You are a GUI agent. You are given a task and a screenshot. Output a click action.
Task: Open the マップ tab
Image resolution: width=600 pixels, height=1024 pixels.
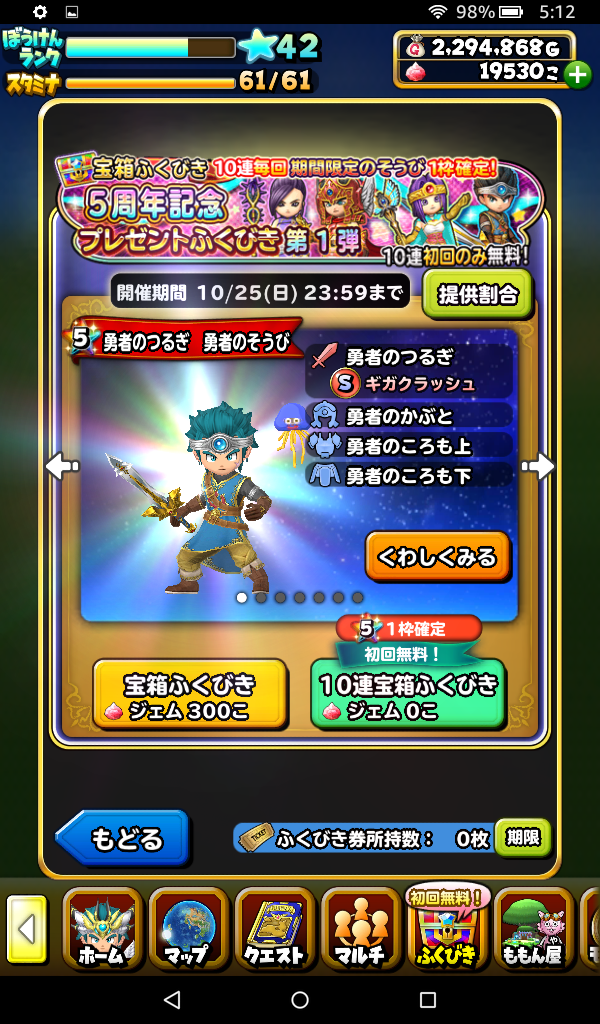[x=188, y=930]
